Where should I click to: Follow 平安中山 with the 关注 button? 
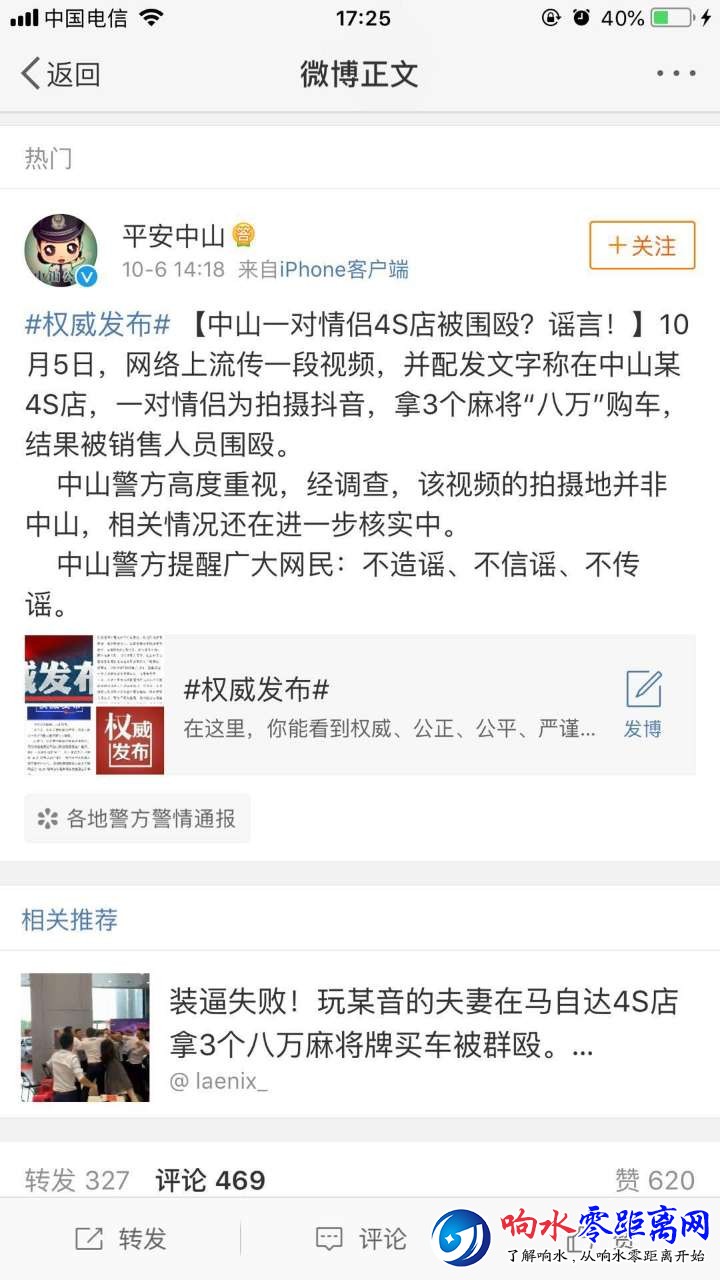coord(642,245)
